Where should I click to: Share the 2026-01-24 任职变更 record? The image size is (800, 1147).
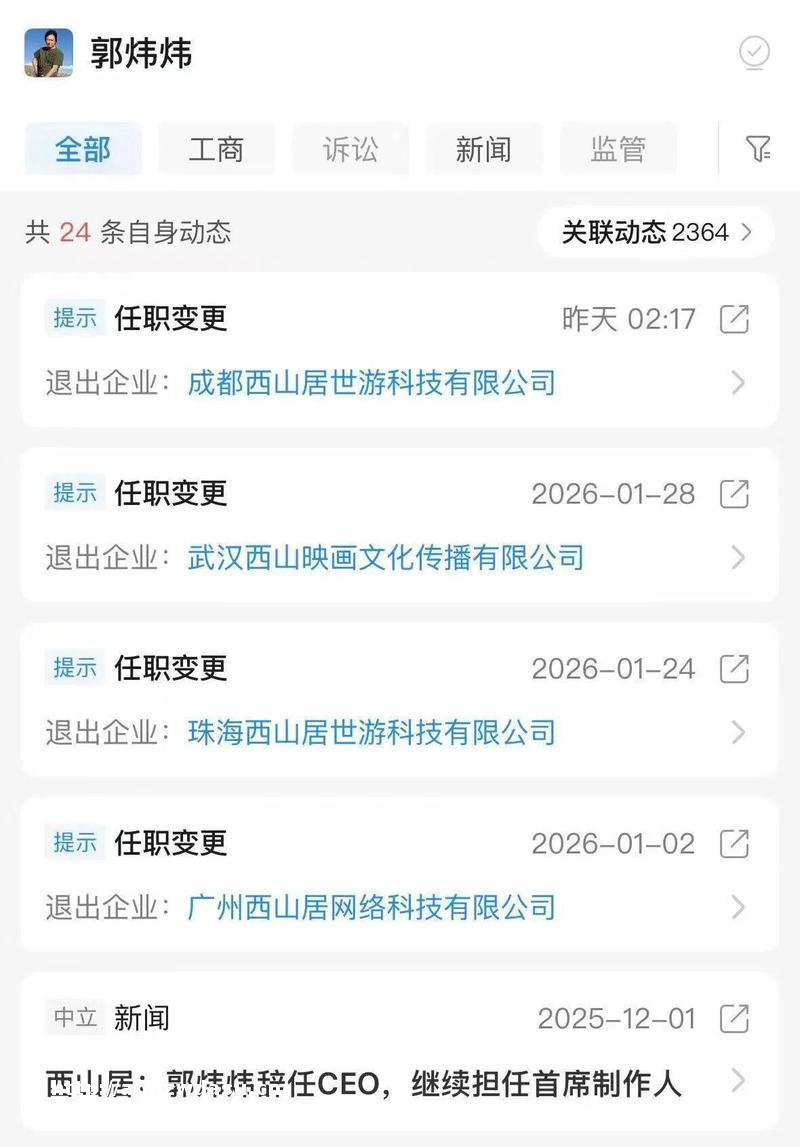click(x=734, y=669)
